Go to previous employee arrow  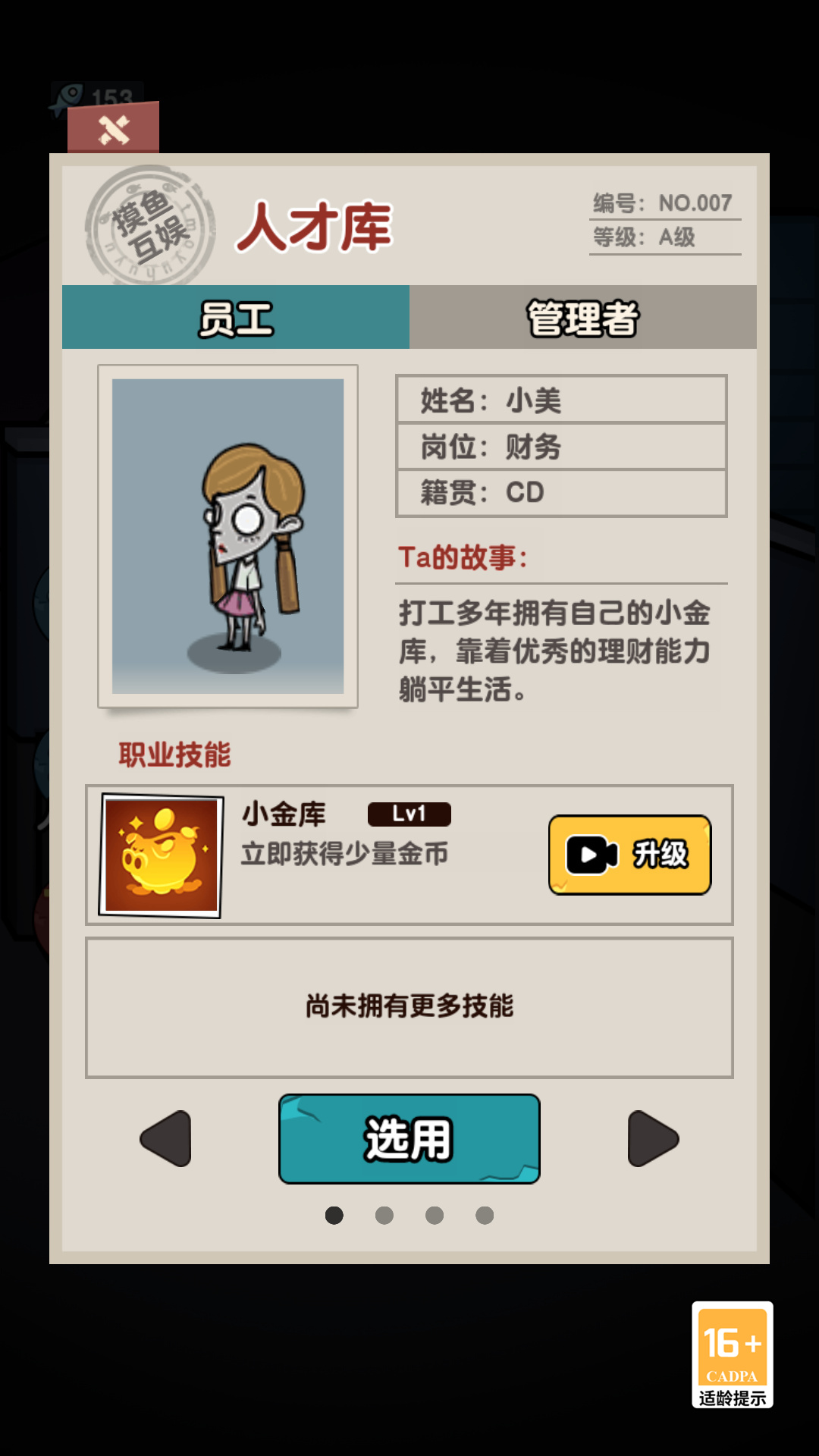coord(167,1138)
